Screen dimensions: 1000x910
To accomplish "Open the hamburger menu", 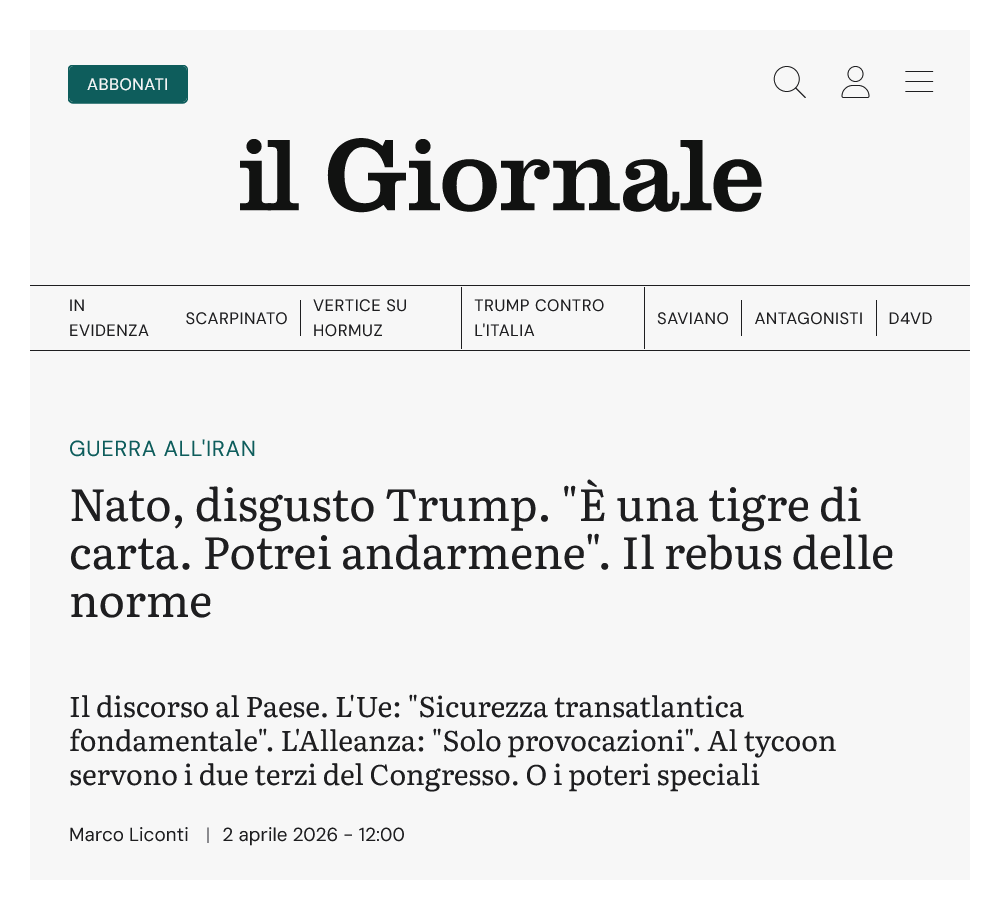I will click(919, 82).
